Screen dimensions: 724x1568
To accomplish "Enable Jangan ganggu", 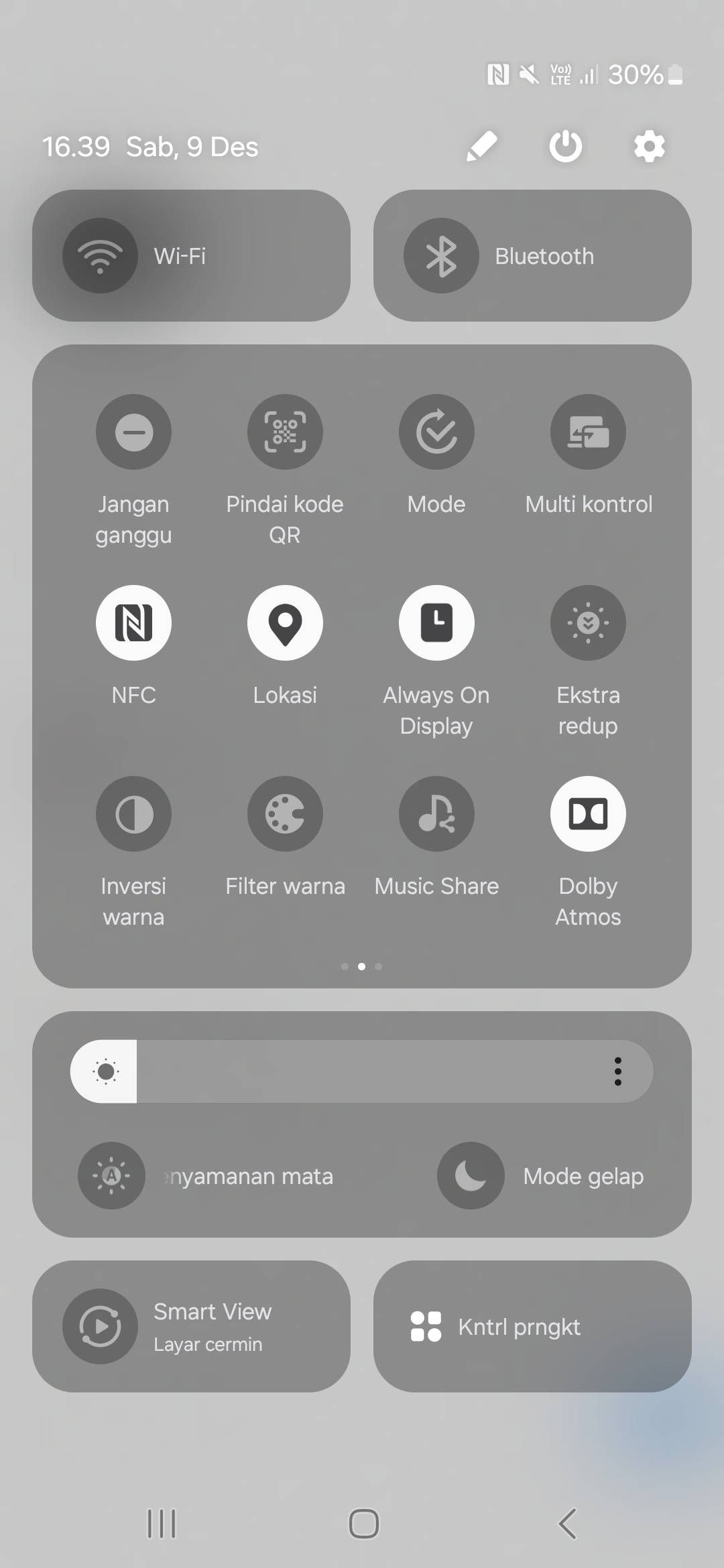I will pyautogui.click(x=133, y=432).
